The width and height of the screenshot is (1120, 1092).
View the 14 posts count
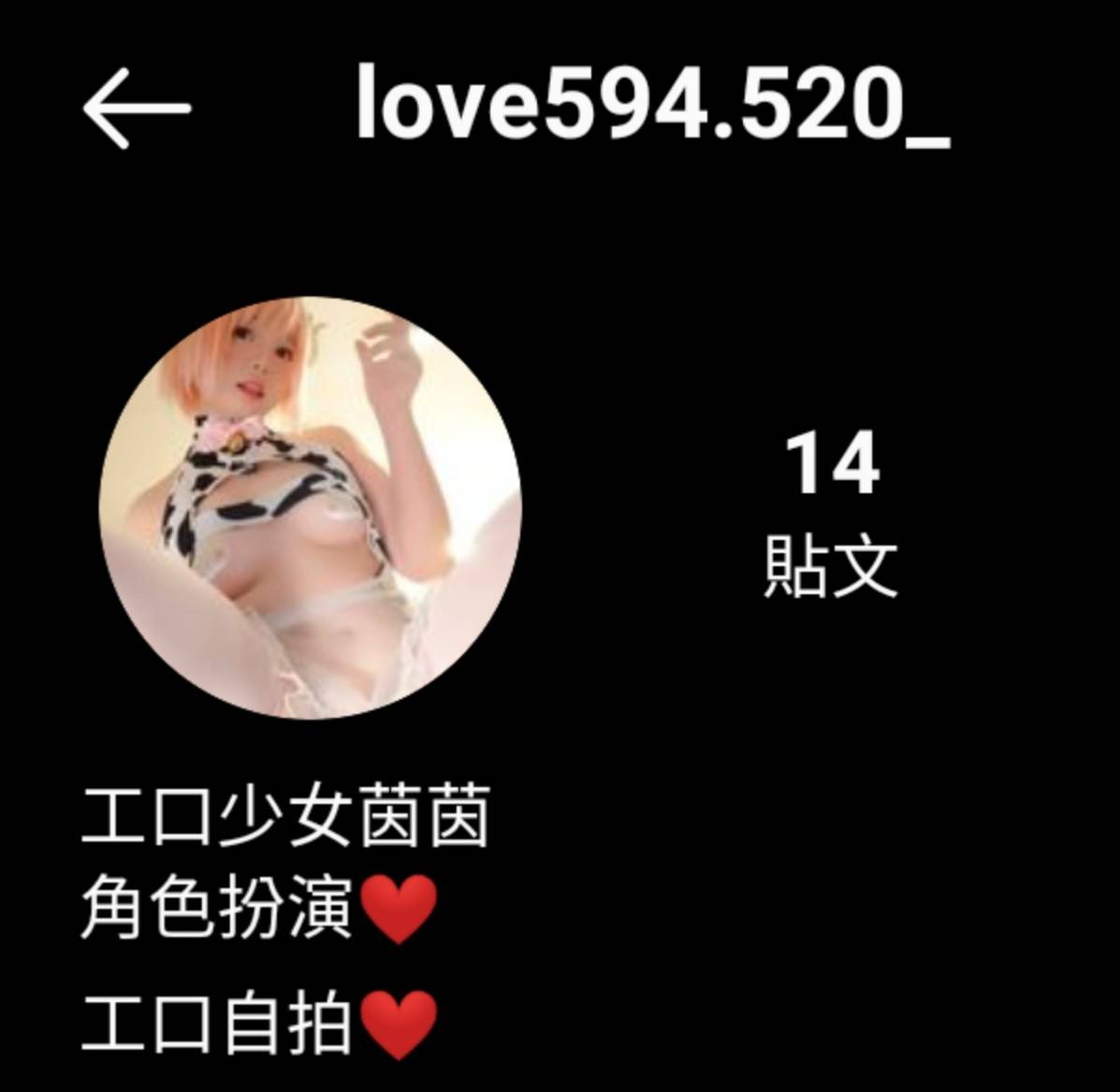pos(831,512)
